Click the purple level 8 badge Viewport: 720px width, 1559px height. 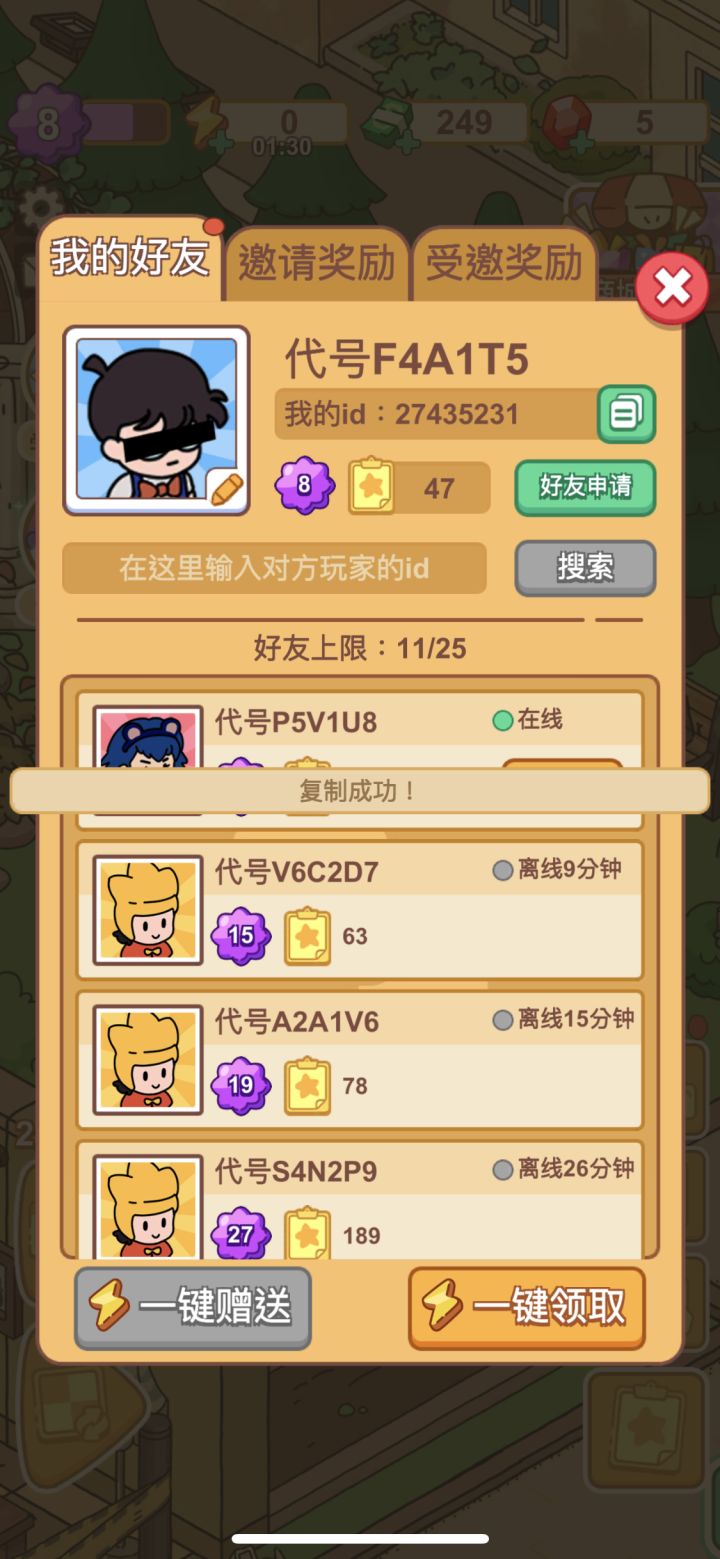pyautogui.click(x=304, y=488)
